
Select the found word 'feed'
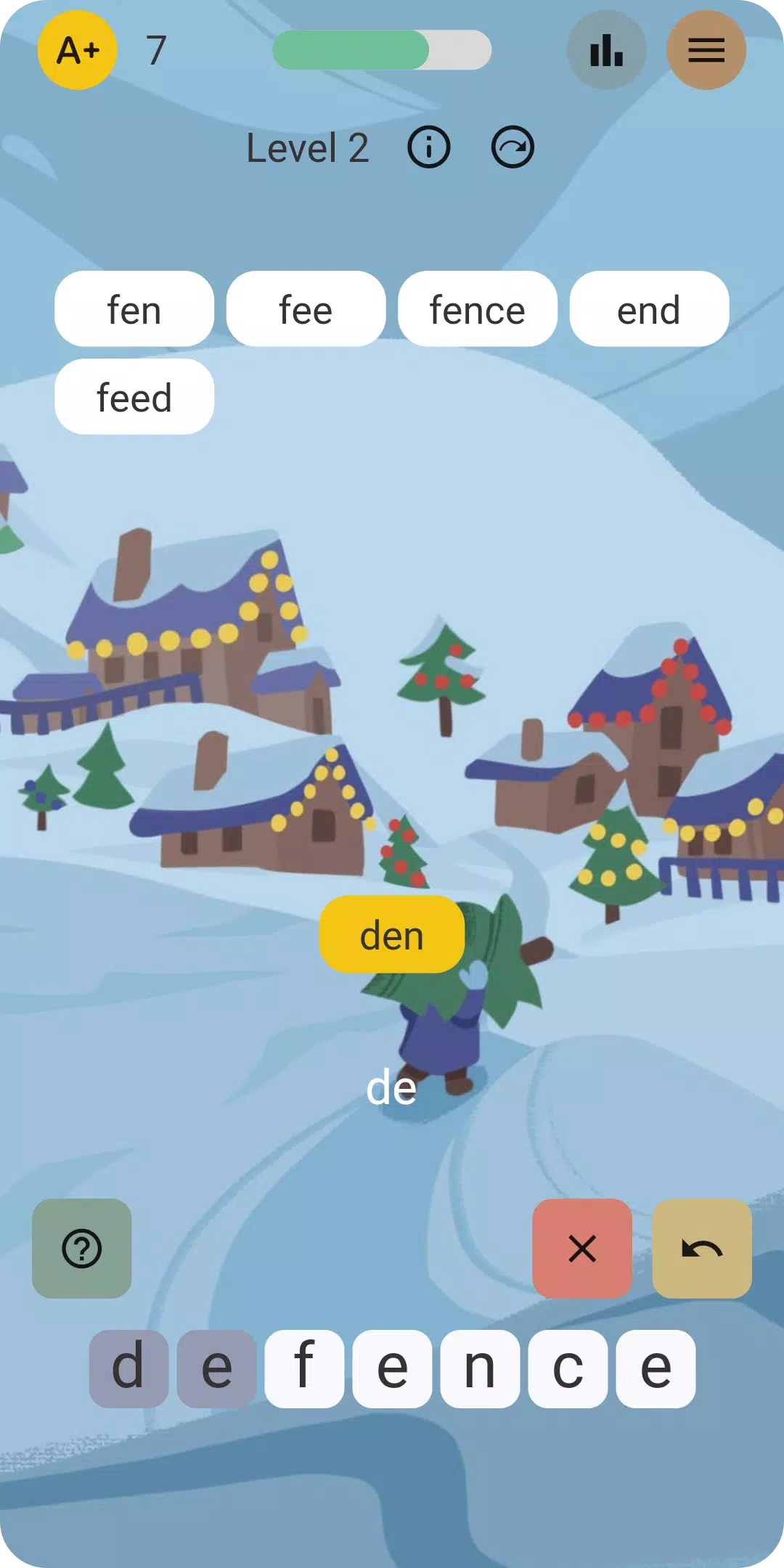(134, 397)
